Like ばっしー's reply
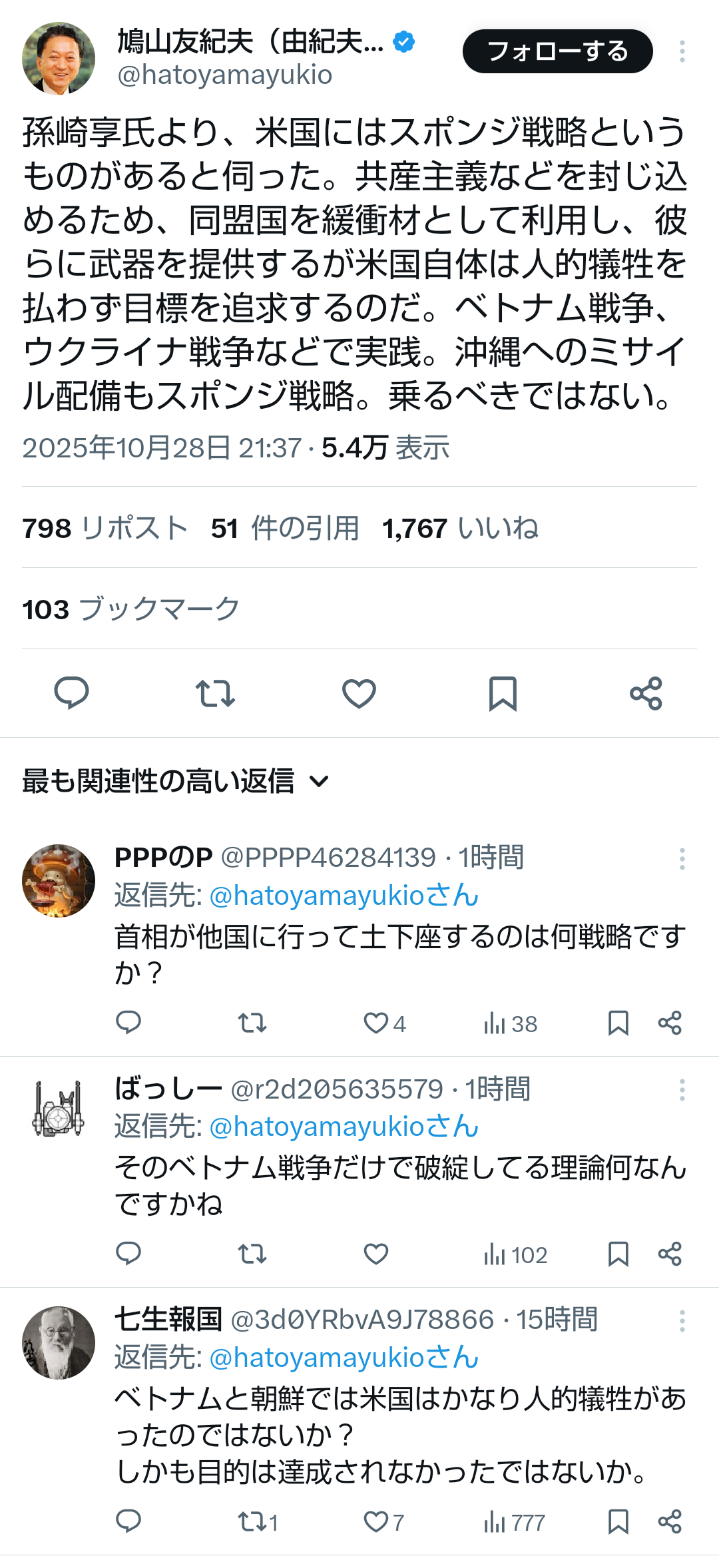This screenshot has height=1568, width=719. point(376,1254)
